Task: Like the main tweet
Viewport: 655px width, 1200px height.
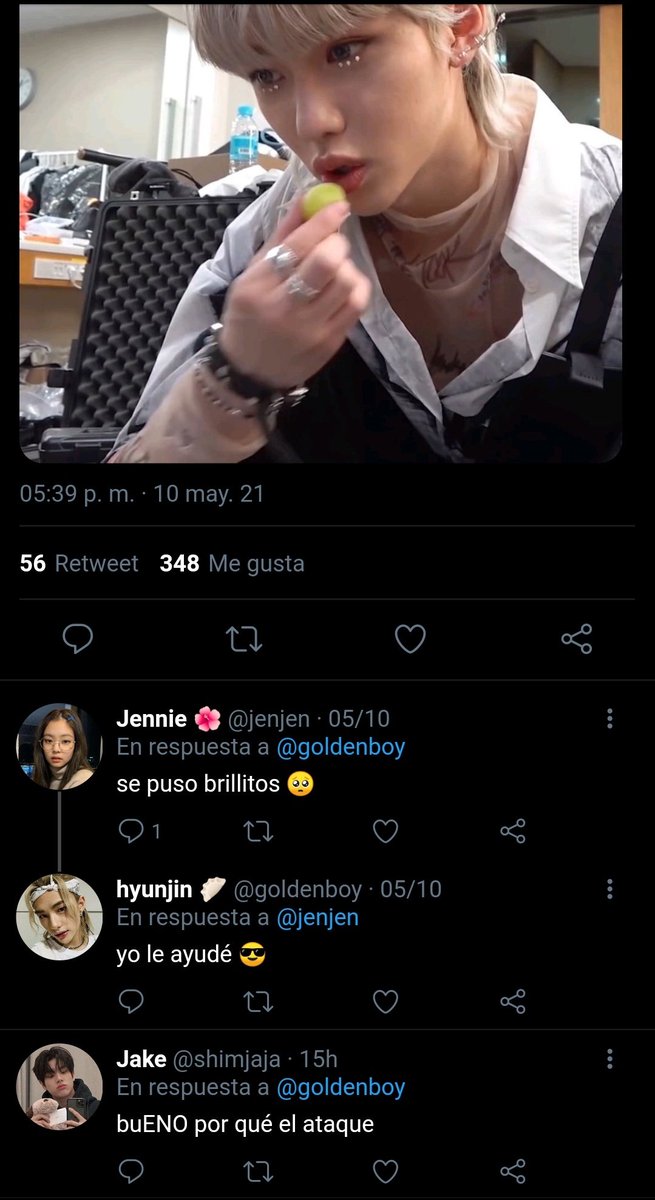Action: (x=410, y=638)
